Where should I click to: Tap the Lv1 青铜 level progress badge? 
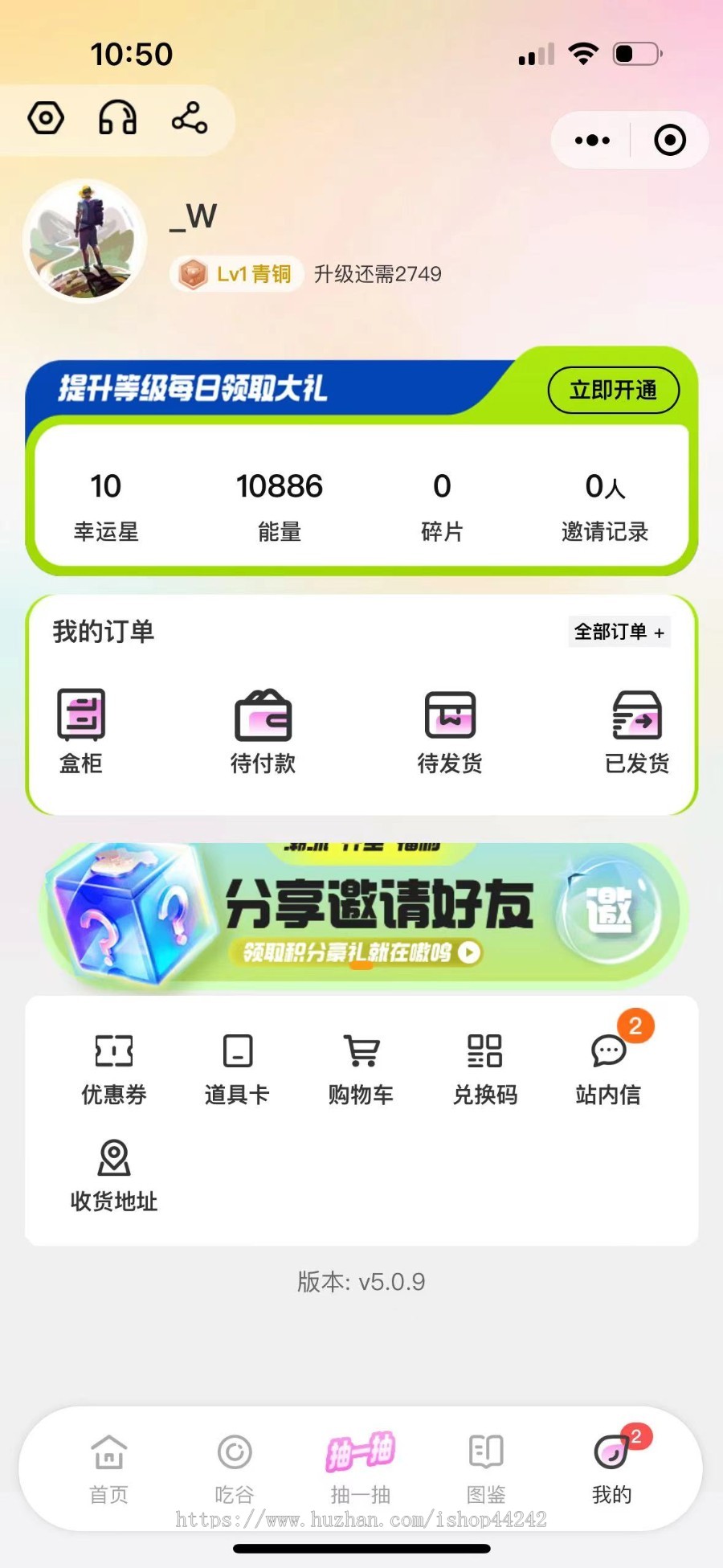pos(235,273)
